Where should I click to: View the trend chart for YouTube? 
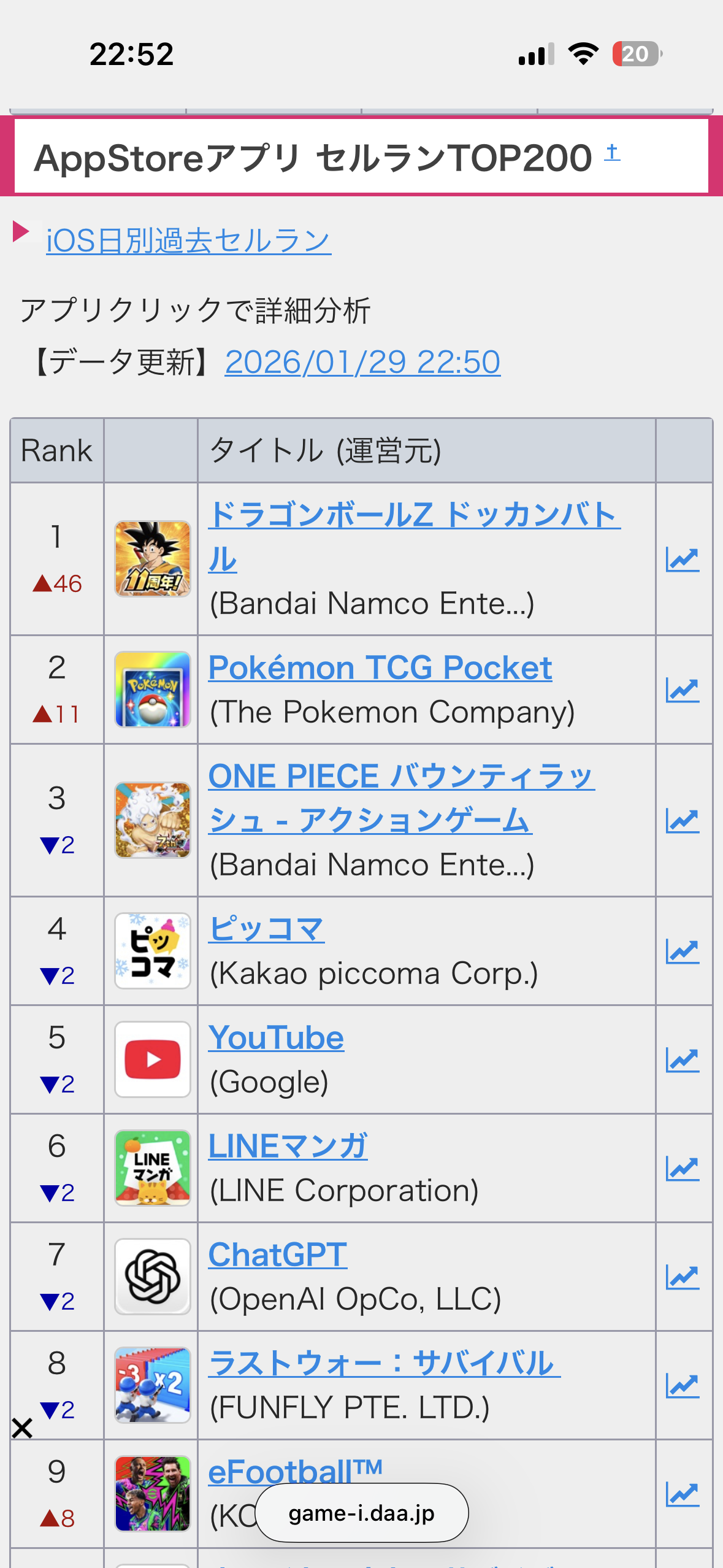point(682,1060)
